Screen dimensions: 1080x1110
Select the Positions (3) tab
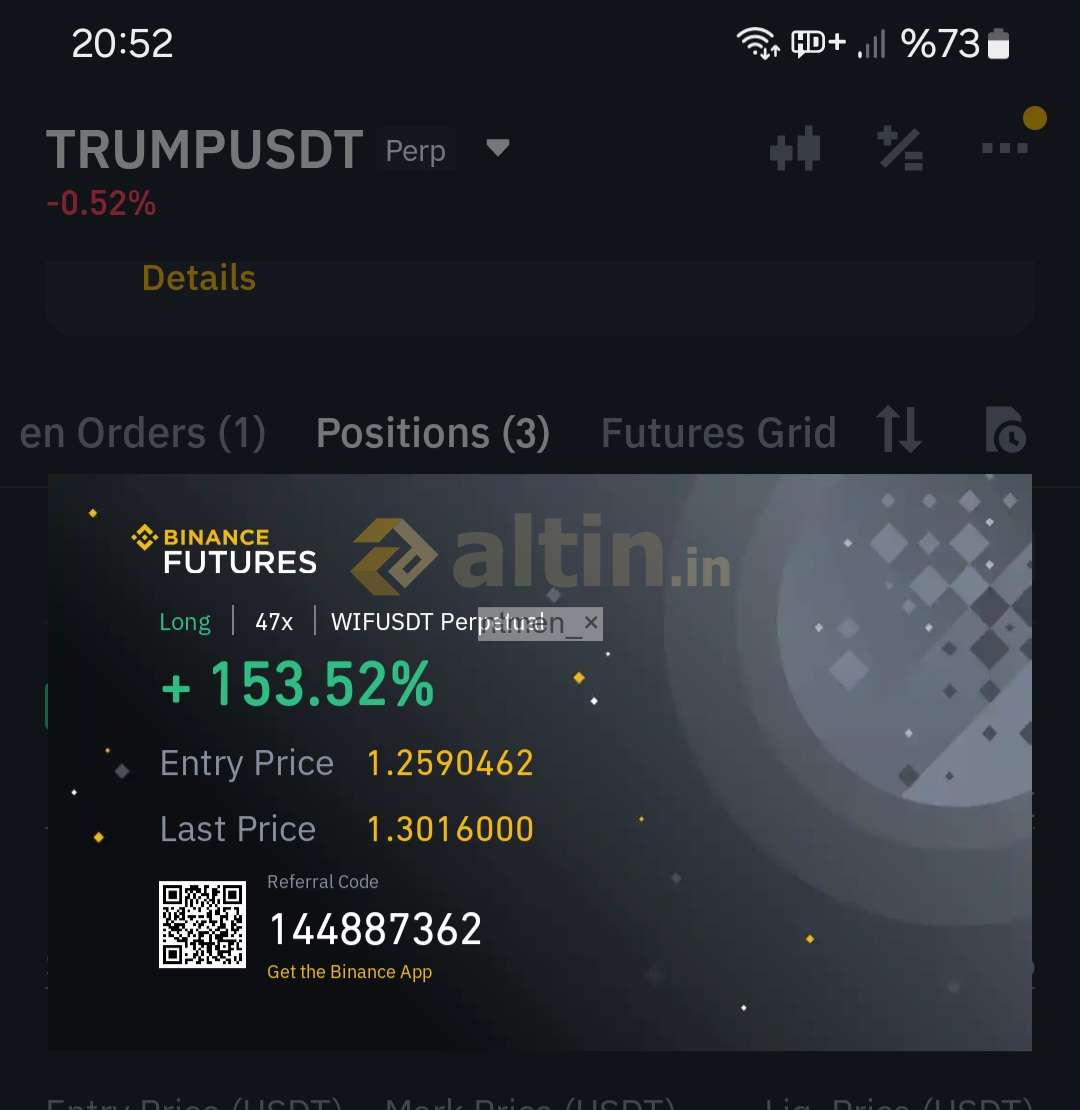pos(433,433)
